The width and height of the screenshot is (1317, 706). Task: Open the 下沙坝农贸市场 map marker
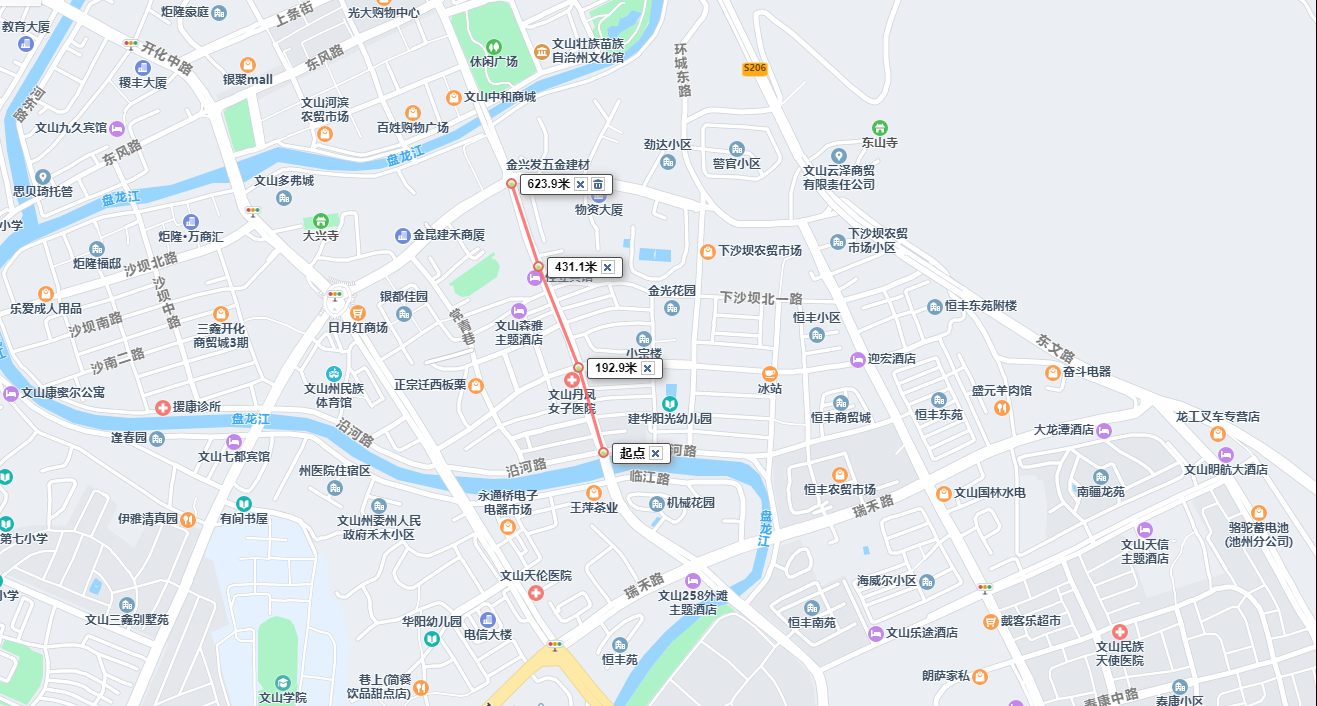click(707, 251)
